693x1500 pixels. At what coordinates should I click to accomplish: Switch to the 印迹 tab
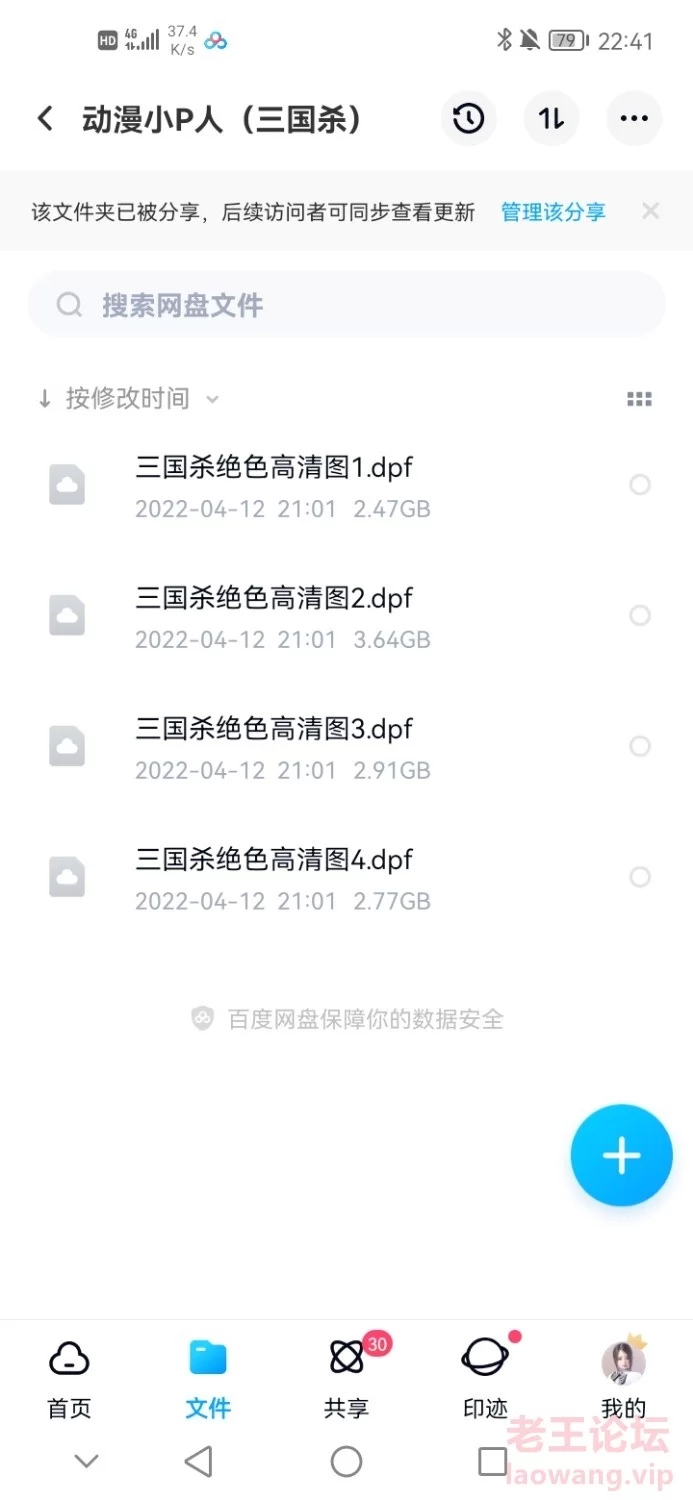pyautogui.click(x=486, y=1378)
